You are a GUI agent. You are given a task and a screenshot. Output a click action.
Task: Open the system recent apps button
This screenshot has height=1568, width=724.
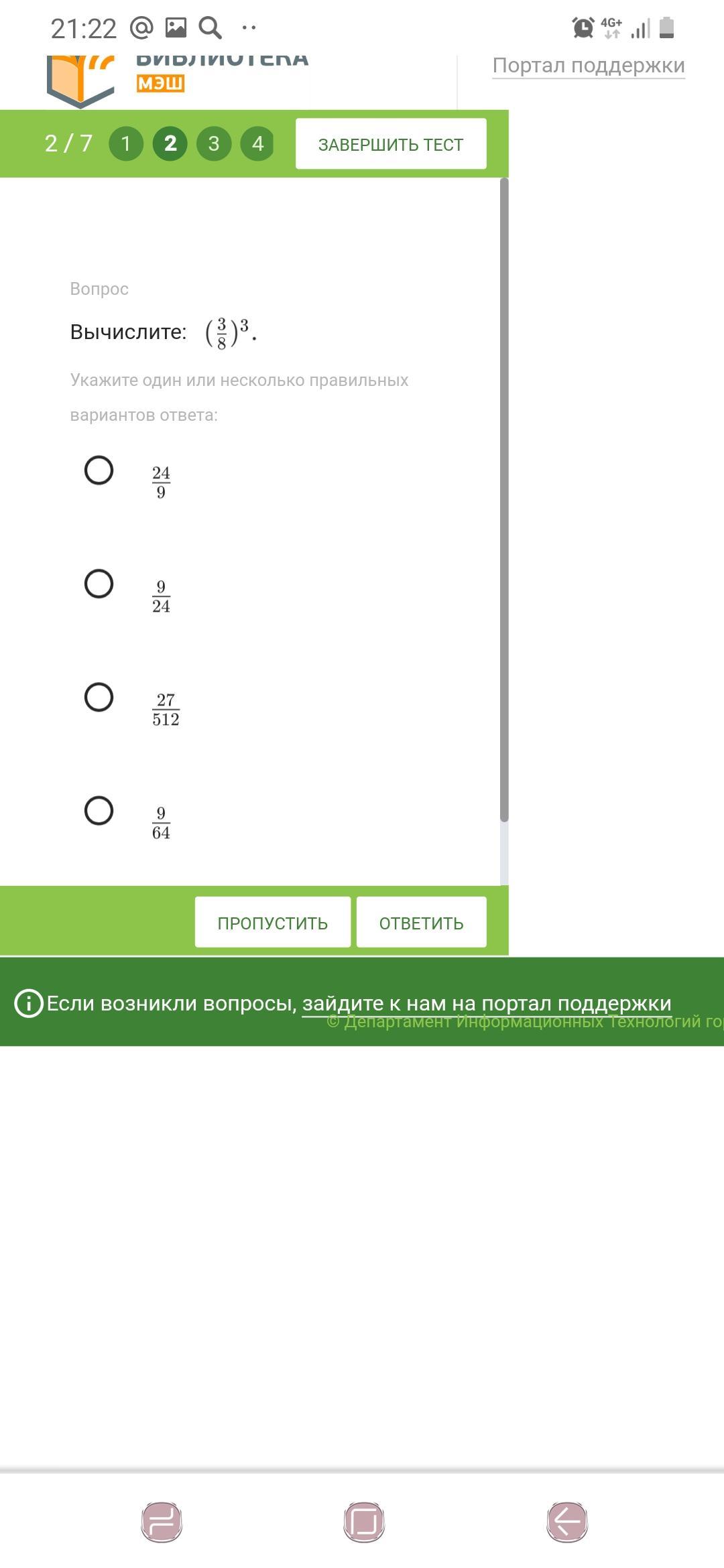[x=162, y=1522]
